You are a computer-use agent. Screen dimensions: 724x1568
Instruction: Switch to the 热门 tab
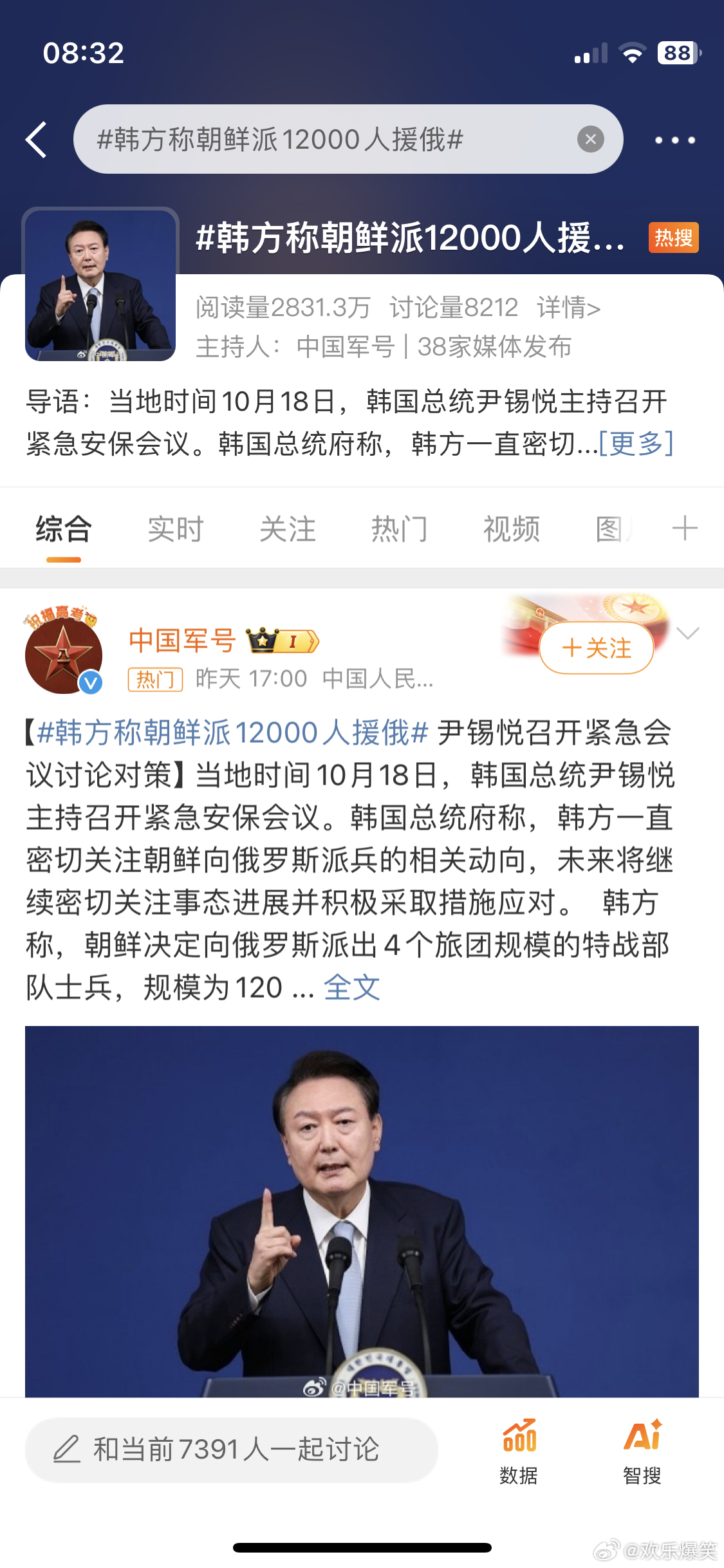coord(400,529)
